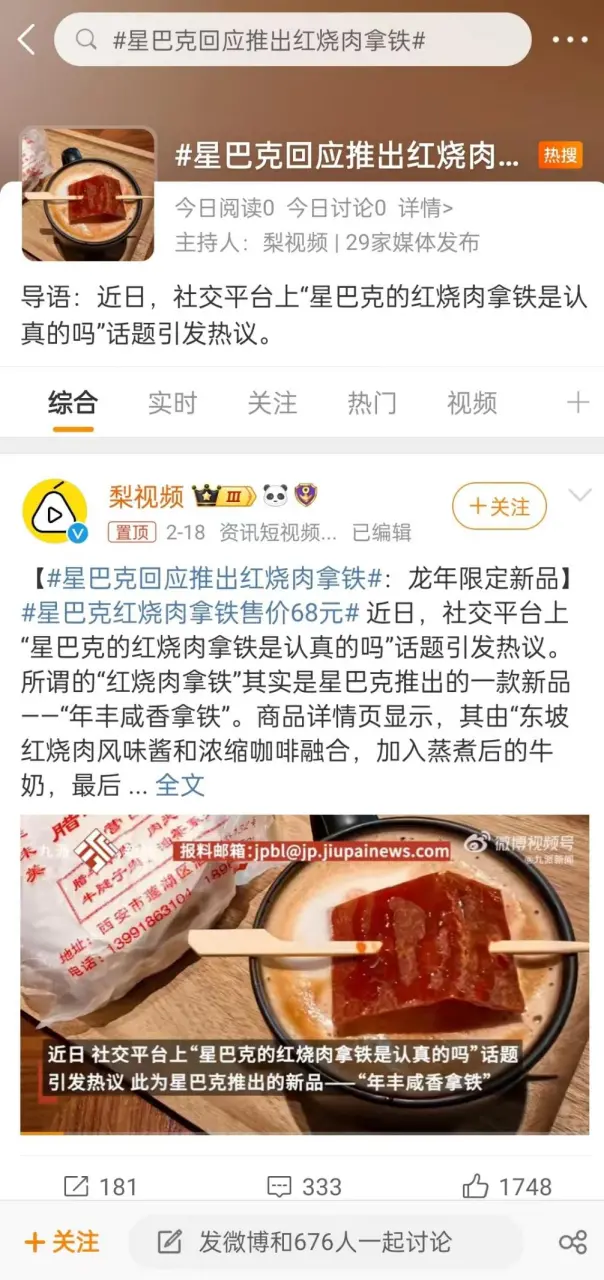Open comments on 梨视频 post
604x1280 pixels.
coord(304,1187)
